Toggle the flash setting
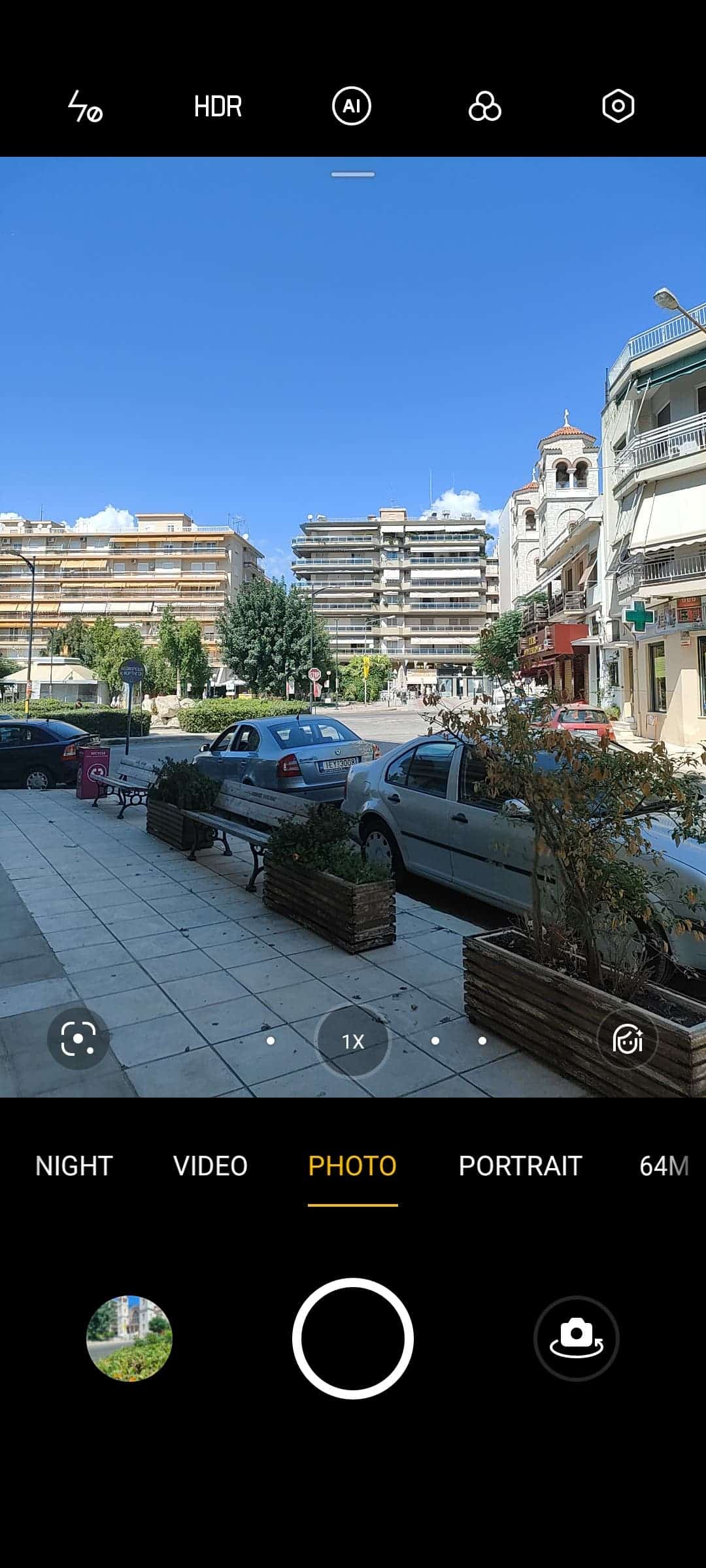 tap(86, 106)
